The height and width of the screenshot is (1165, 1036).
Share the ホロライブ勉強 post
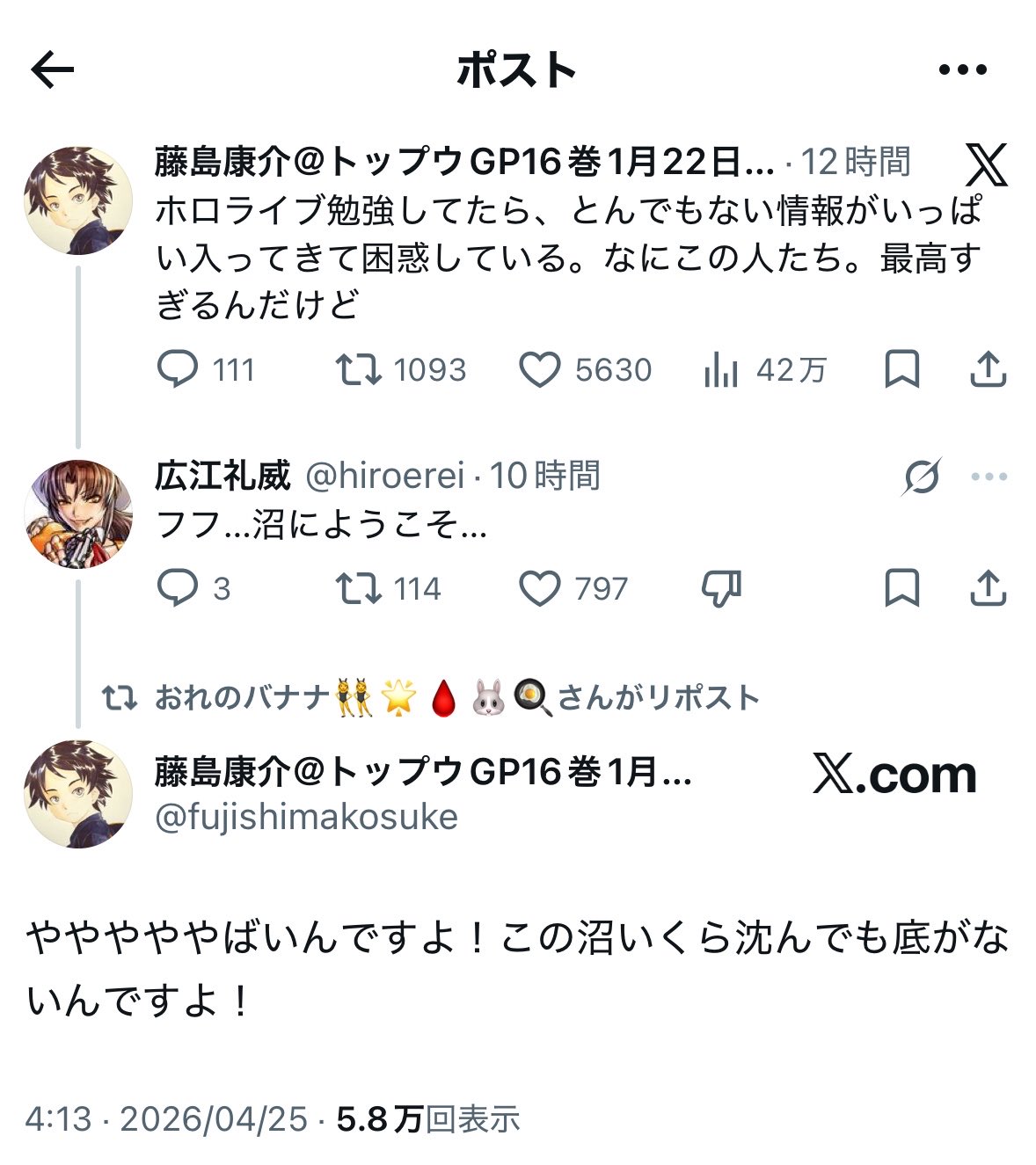pos(988,369)
